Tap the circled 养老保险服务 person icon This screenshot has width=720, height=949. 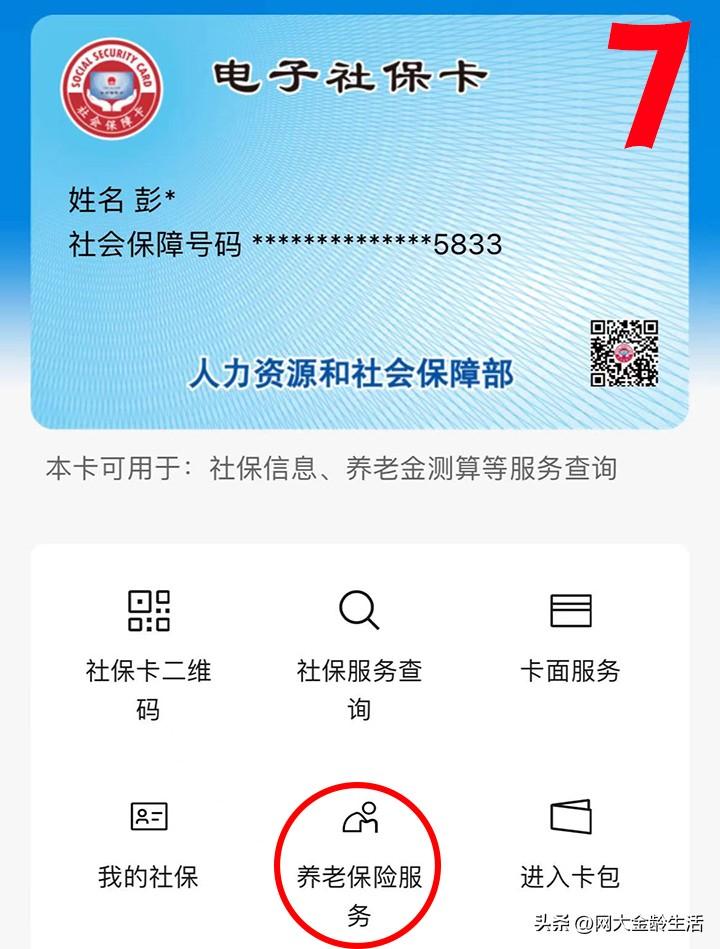(362, 820)
